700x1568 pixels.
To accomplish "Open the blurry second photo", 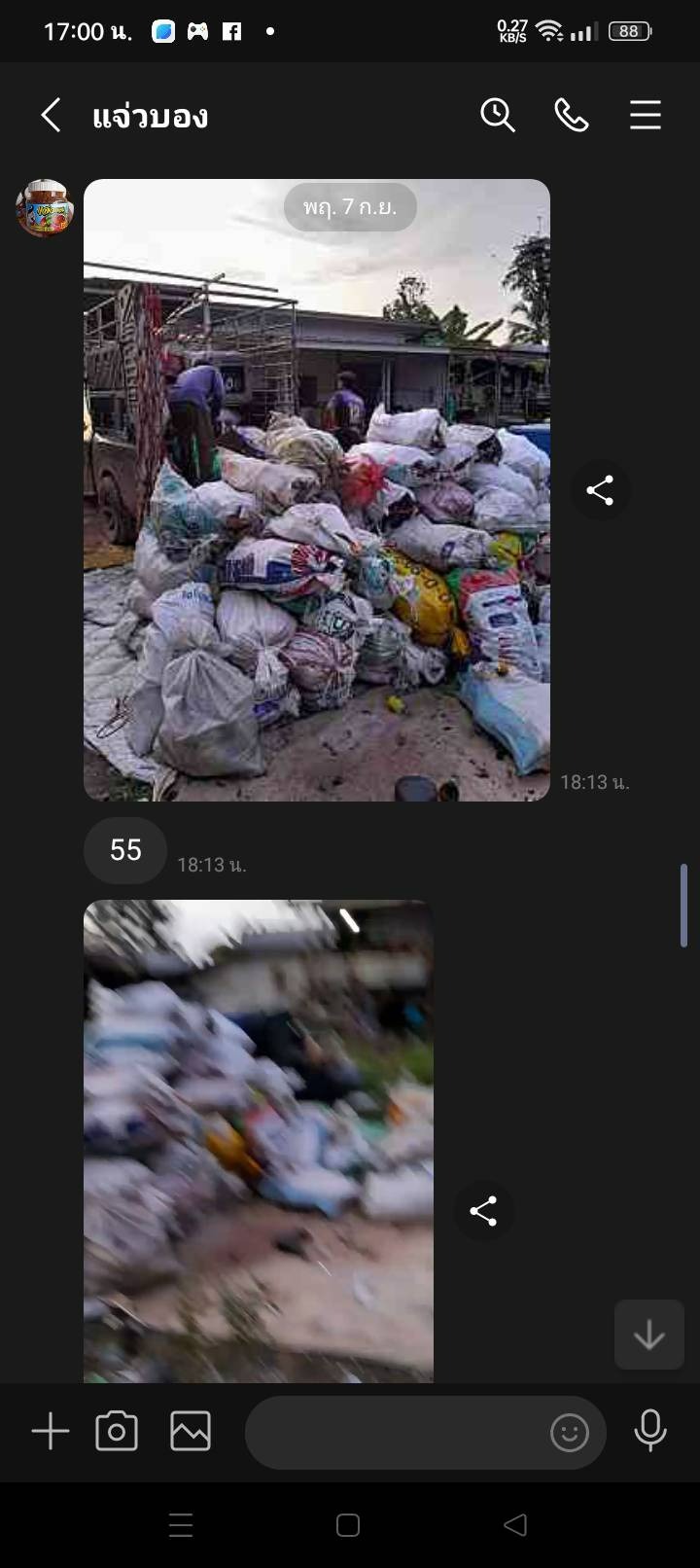I will [259, 1142].
